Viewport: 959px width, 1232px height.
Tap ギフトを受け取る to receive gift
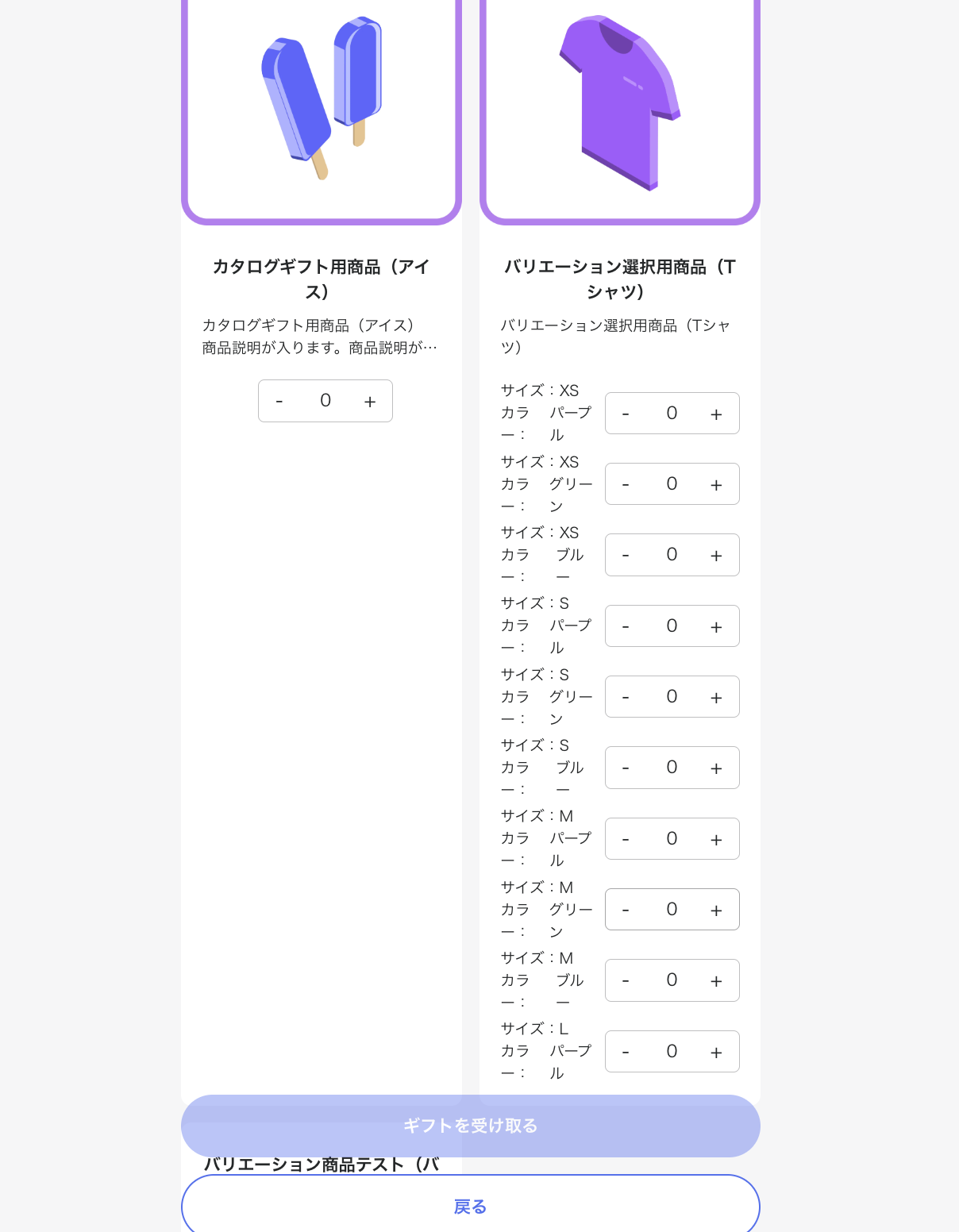(x=470, y=1126)
